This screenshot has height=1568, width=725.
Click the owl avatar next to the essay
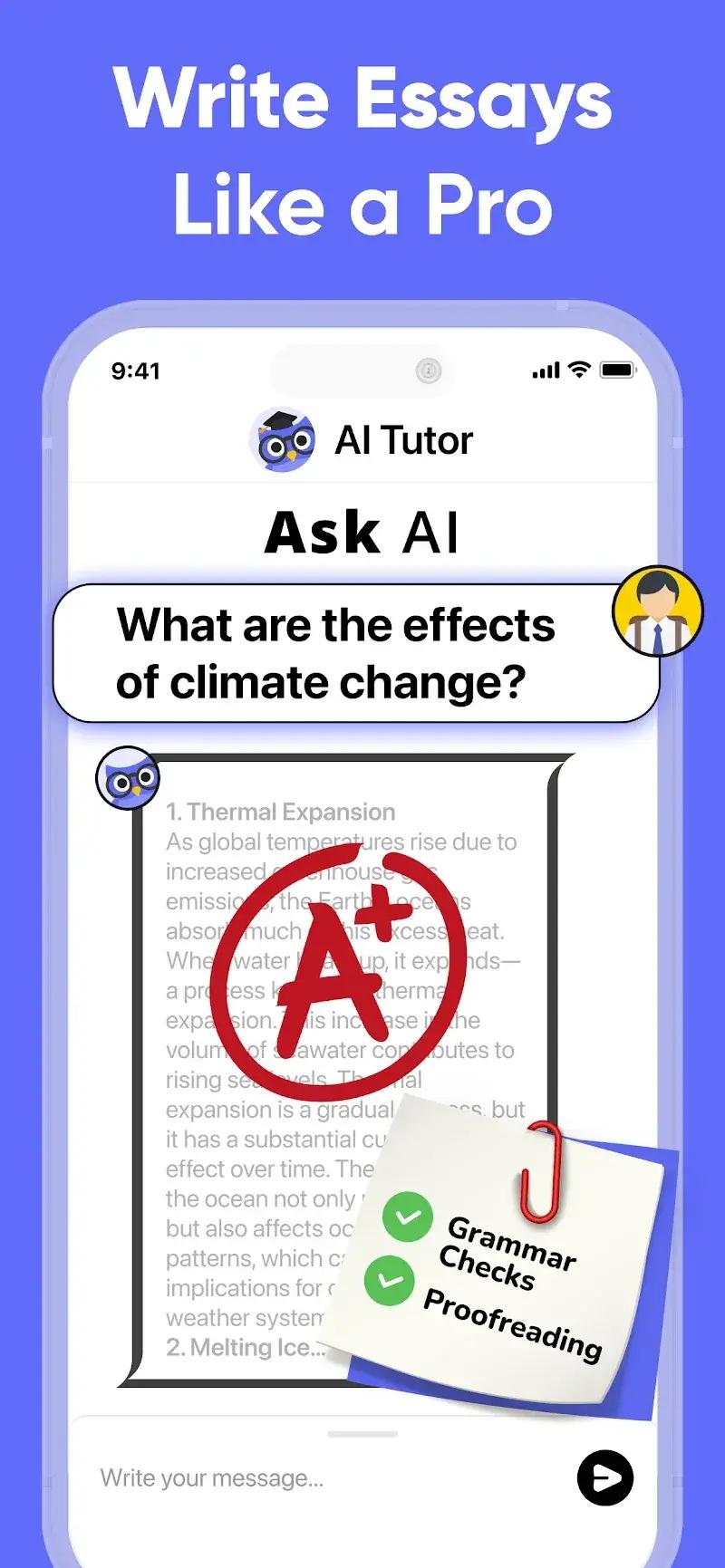tap(130, 777)
